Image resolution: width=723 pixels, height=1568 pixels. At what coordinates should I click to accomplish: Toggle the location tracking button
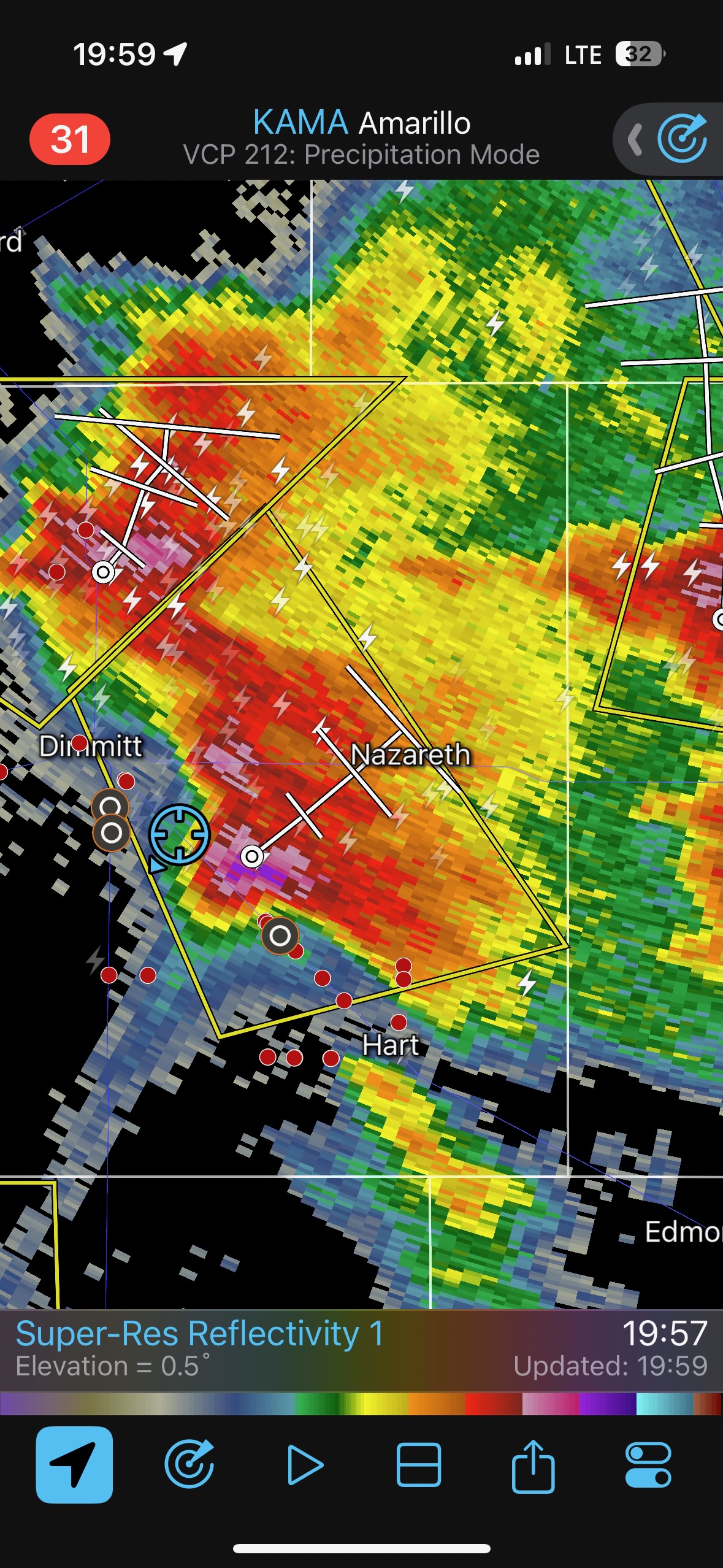74,1464
